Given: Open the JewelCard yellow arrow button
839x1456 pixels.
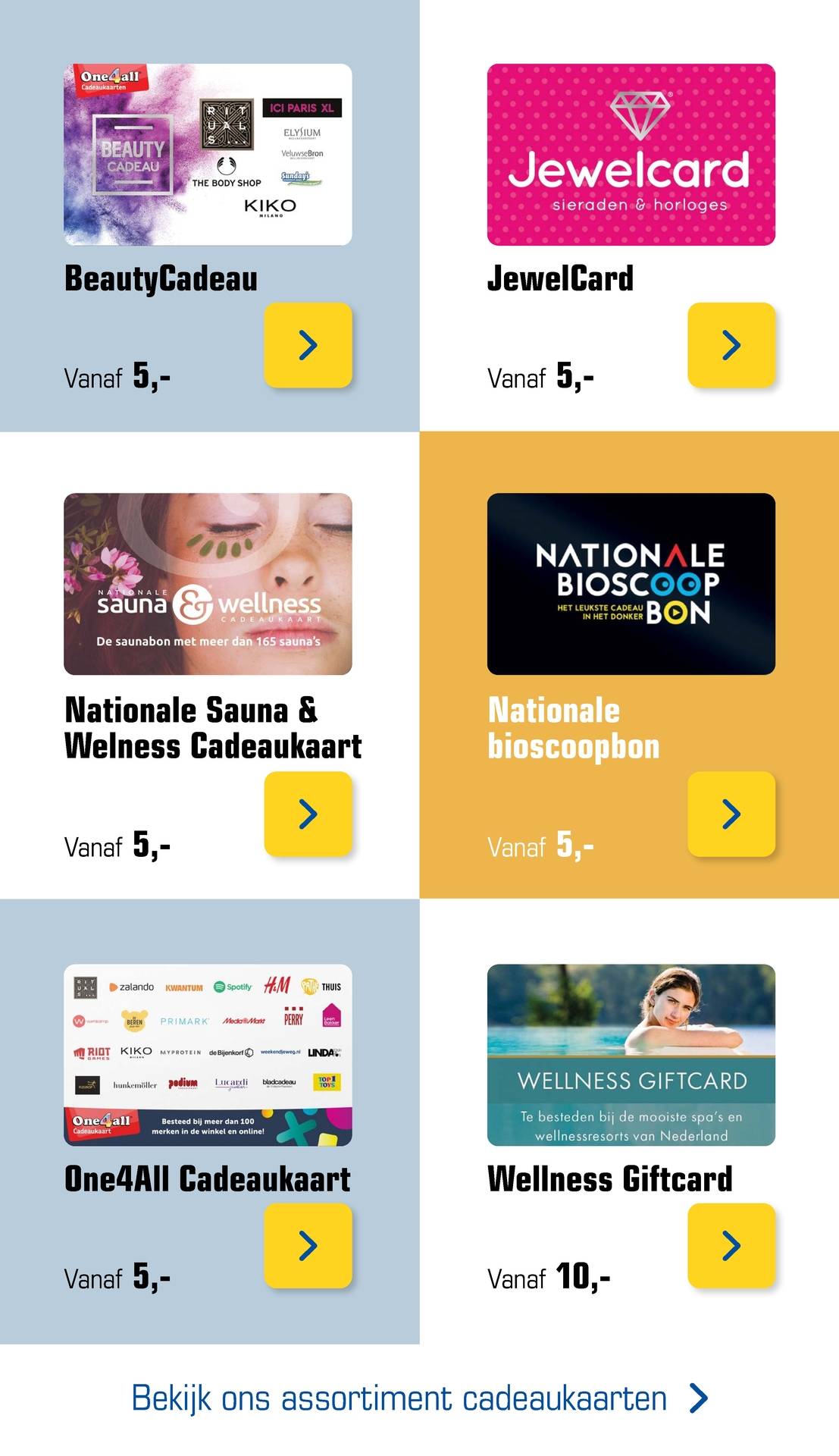Looking at the screenshot, I should pos(731,345).
